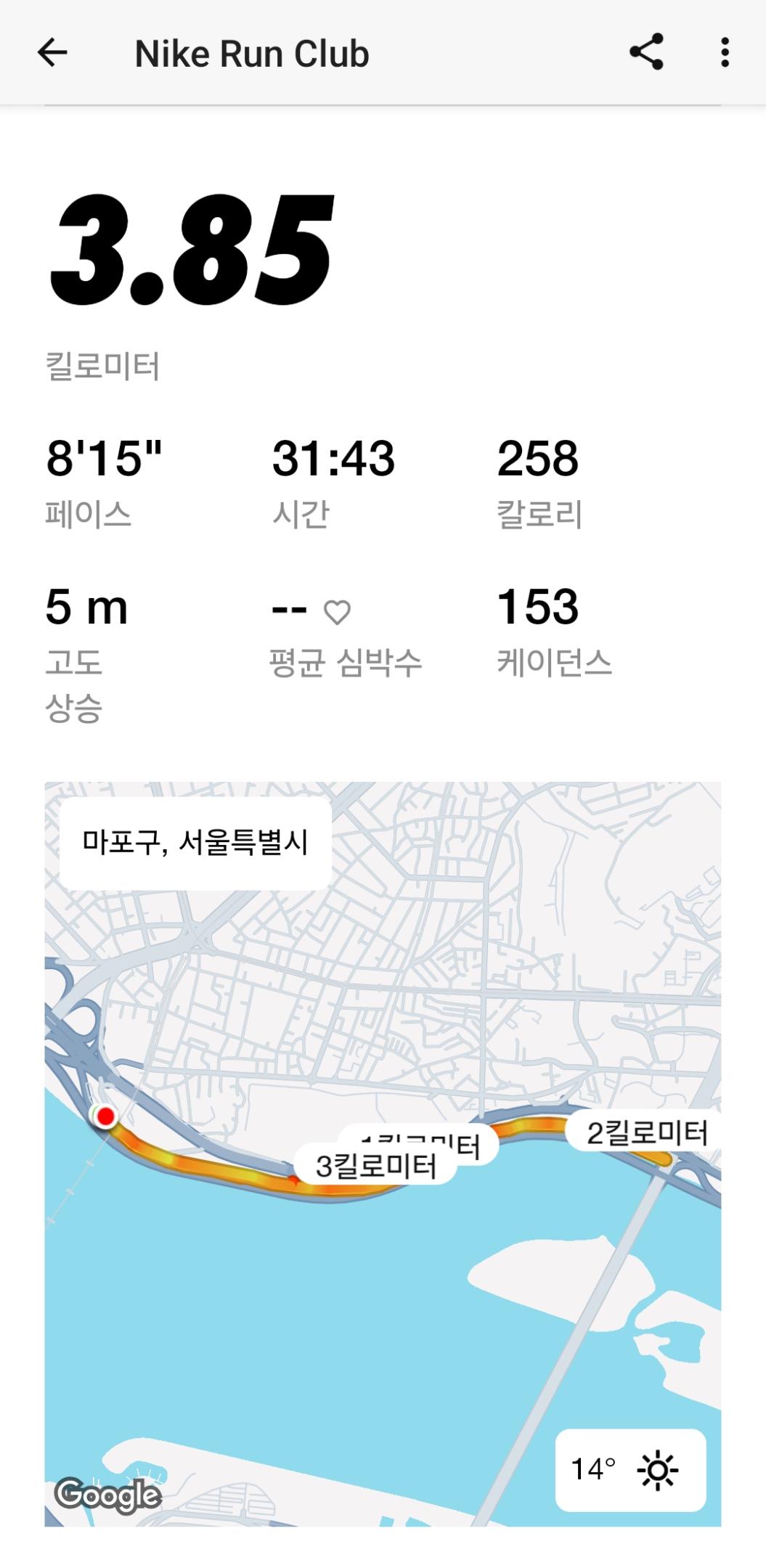Select the 258 calories stat
The height and width of the screenshot is (1568, 766).
(537, 459)
